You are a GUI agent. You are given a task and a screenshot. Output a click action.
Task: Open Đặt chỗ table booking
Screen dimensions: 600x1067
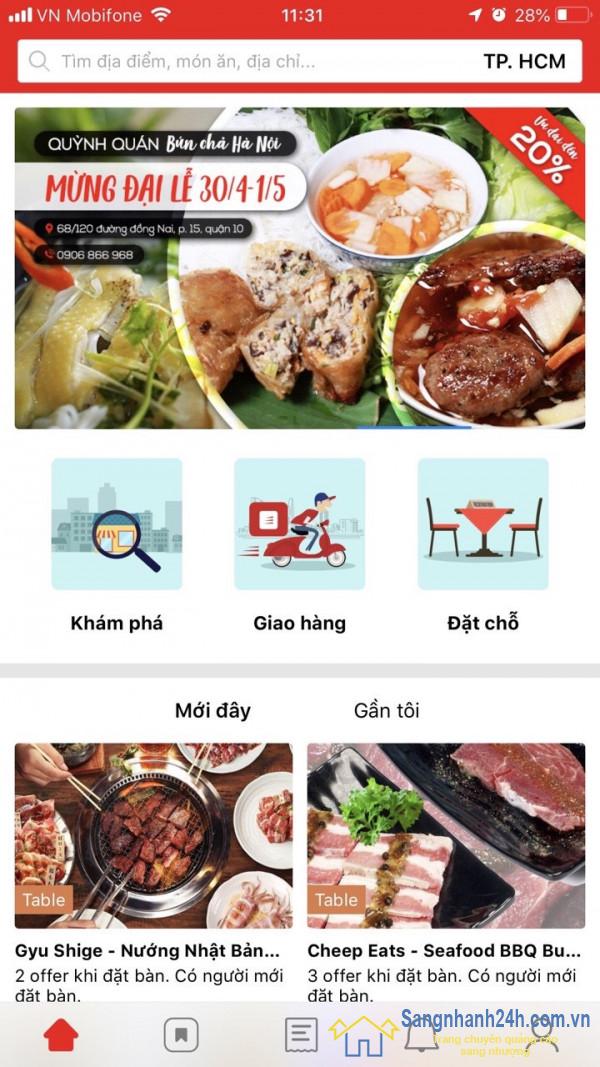click(483, 545)
